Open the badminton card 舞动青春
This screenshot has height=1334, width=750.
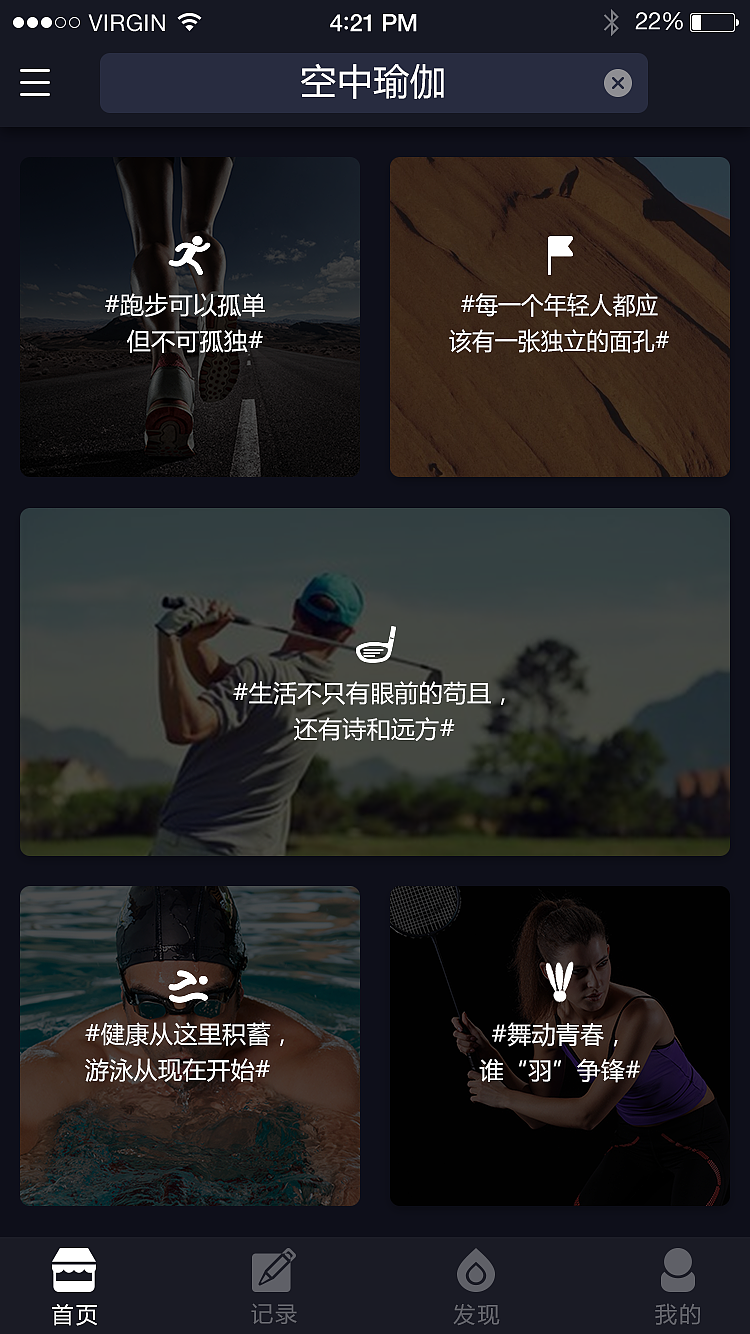560,1045
